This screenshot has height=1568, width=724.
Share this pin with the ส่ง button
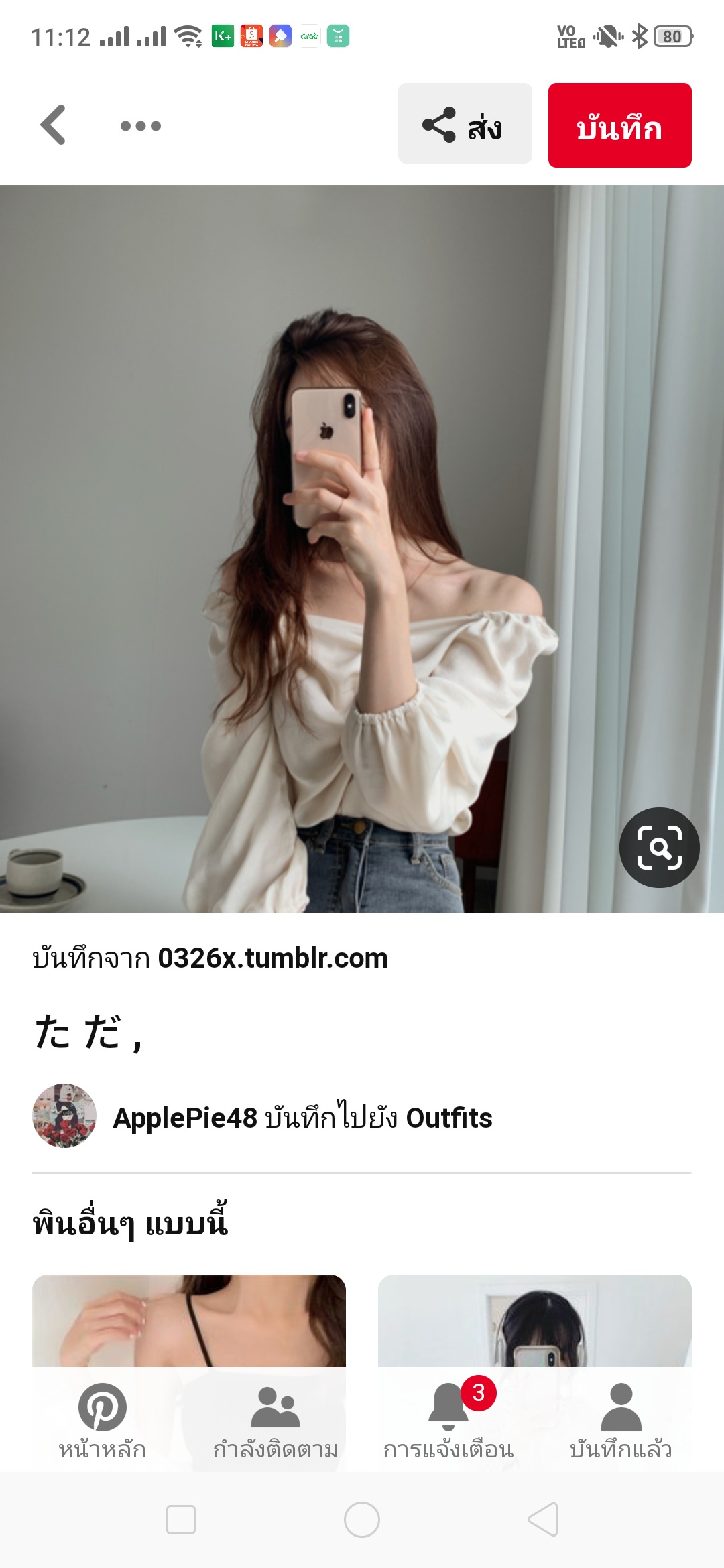click(x=465, y=124)
